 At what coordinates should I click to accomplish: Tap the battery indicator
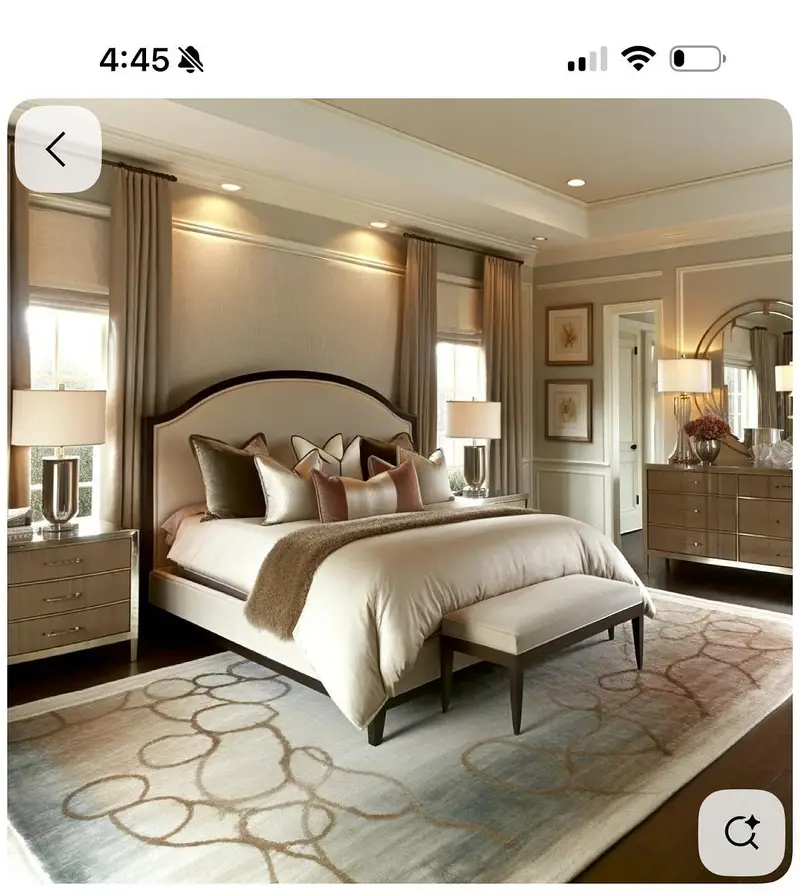click(700, 57)
